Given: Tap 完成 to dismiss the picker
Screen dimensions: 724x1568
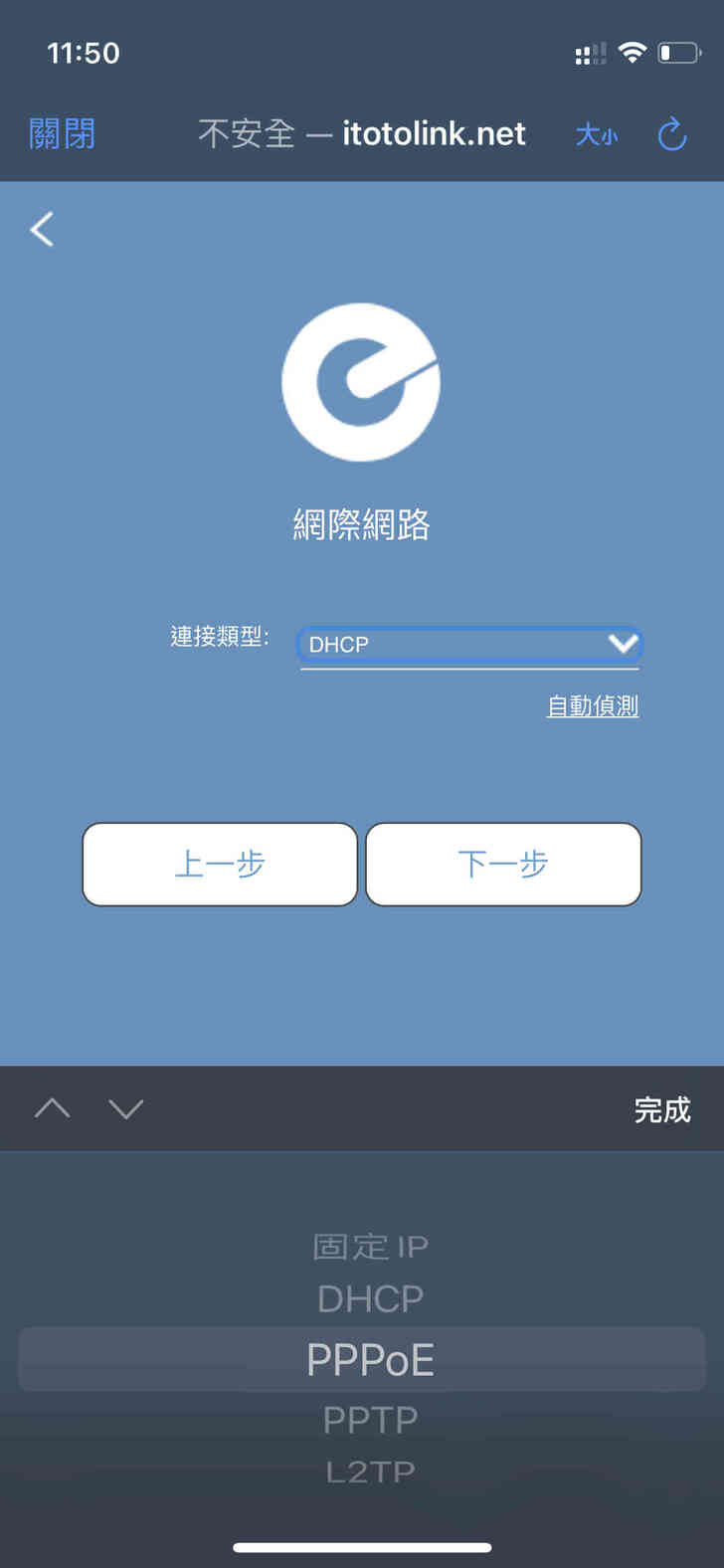Looking at the screenshot, I should click(662, 1109).
